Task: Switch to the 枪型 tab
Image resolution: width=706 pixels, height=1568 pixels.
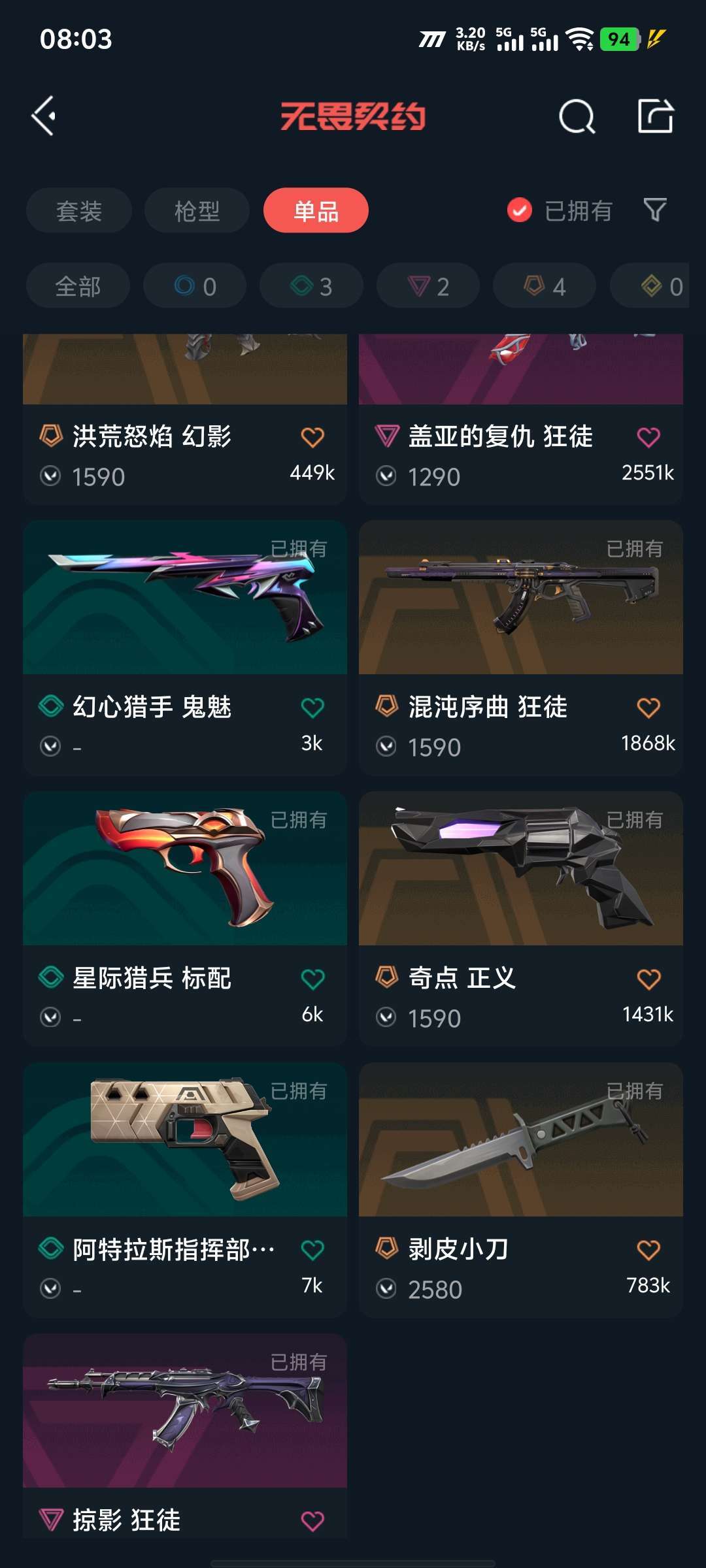Action: (197, 210)
